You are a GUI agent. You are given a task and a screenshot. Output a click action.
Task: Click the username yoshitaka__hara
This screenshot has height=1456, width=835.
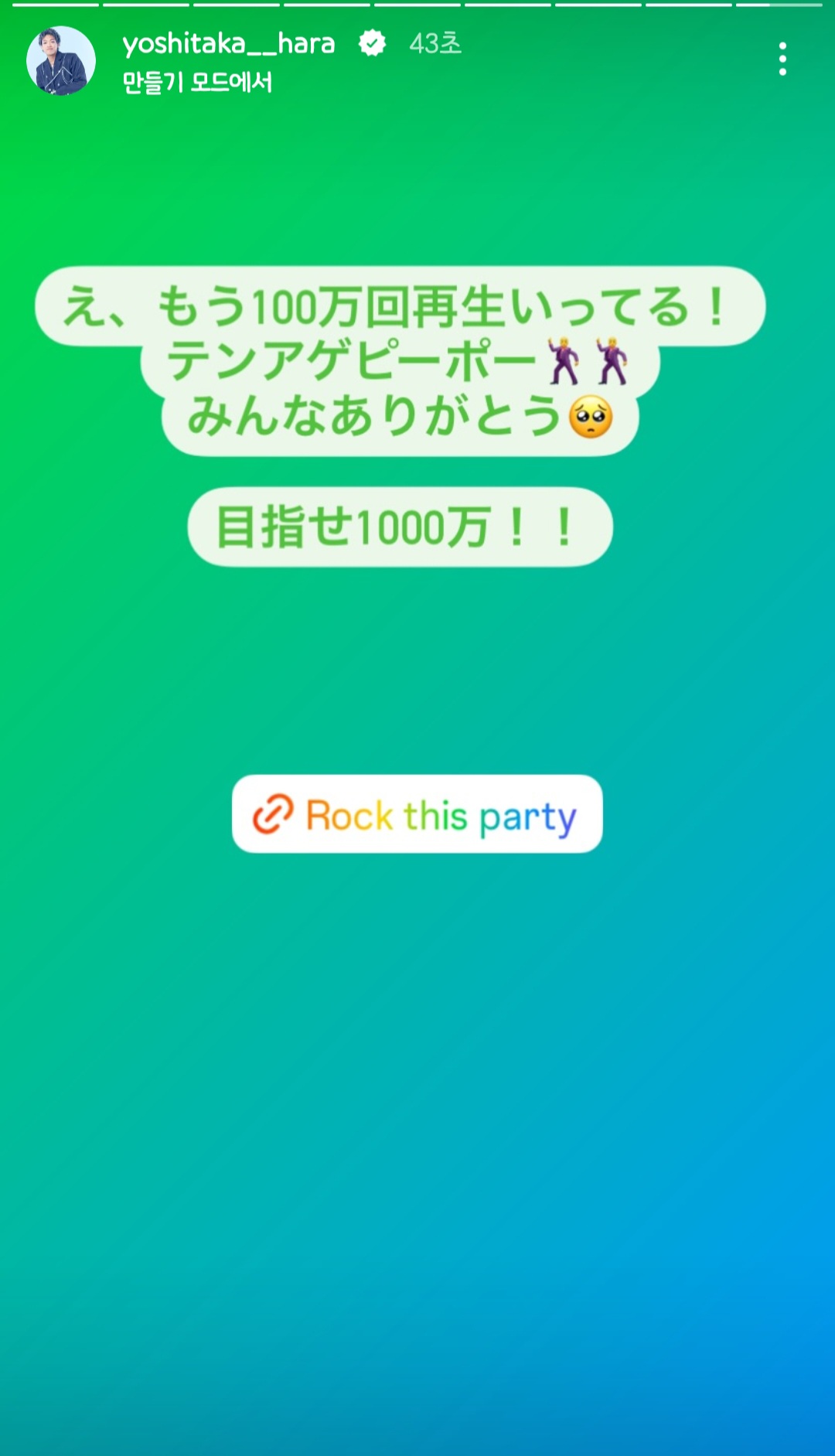pyautogui.click(x=227, y=44)
